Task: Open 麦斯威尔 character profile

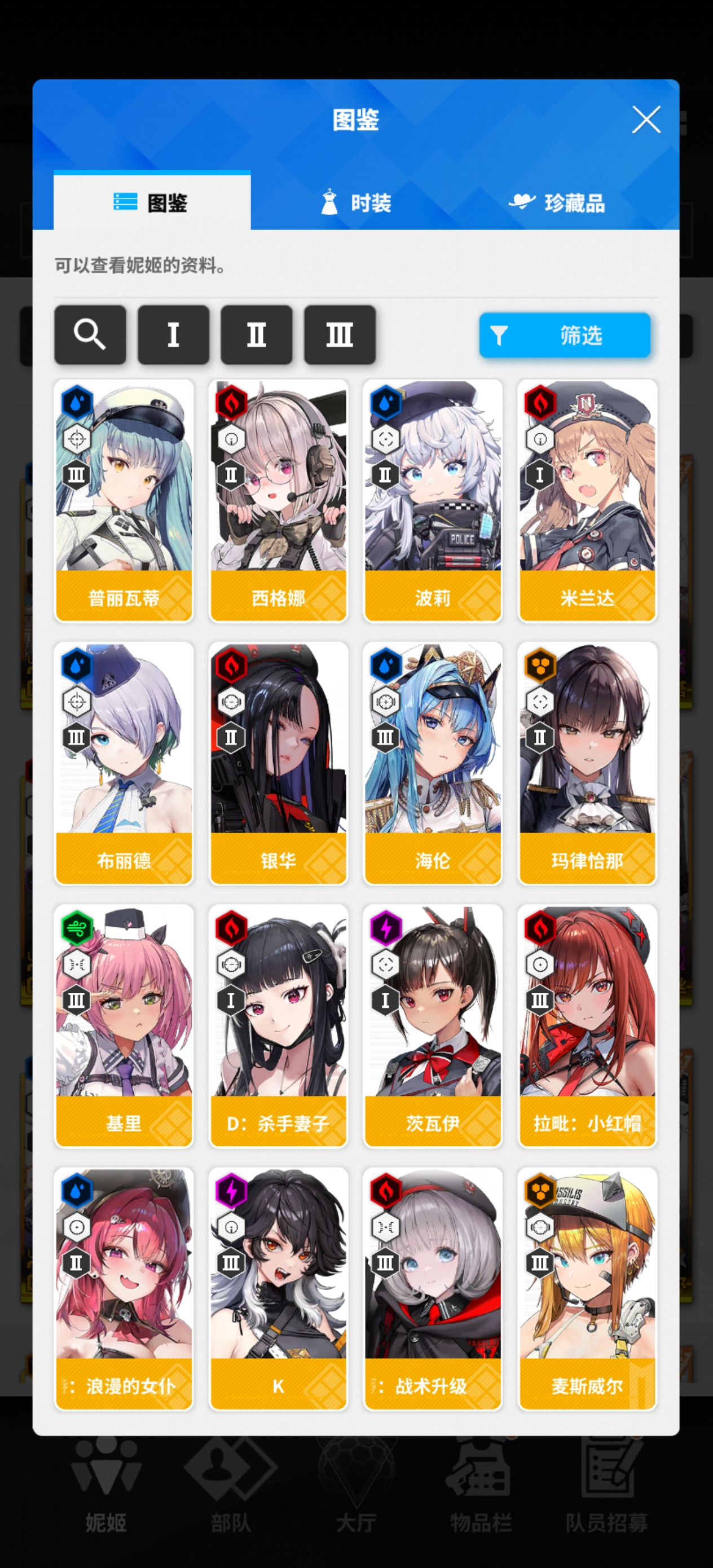Action: [587, 1288]
